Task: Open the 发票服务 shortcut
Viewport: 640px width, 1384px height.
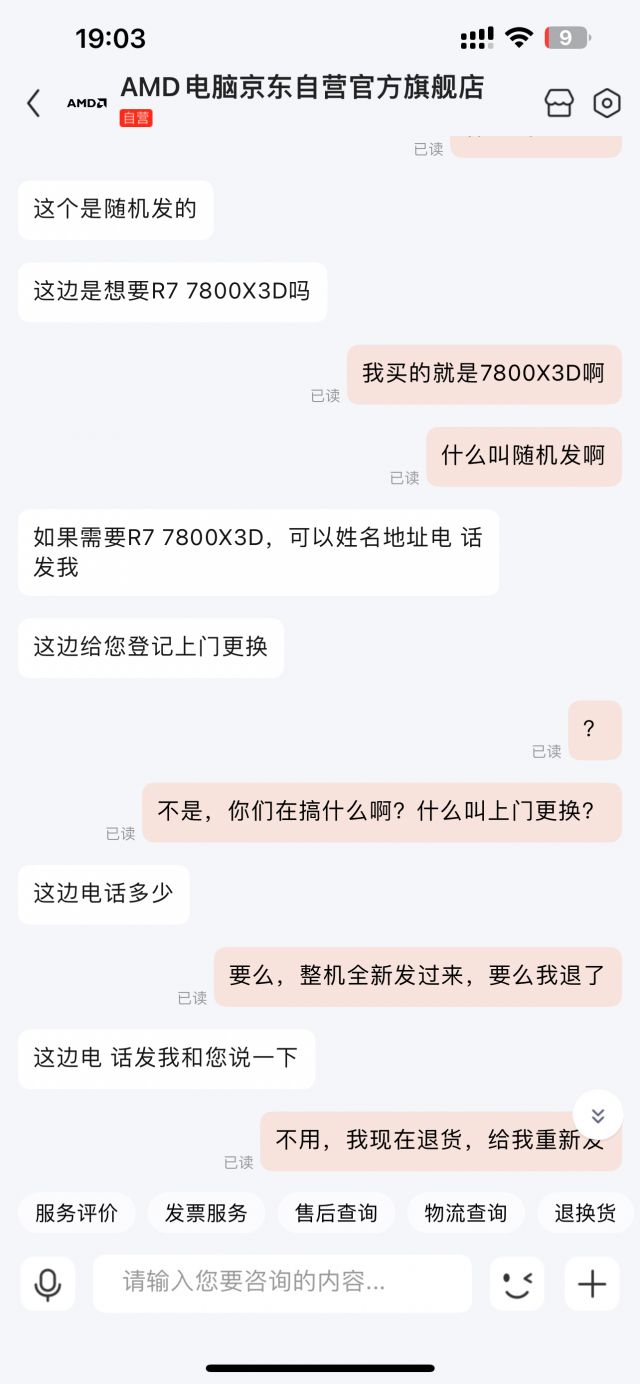Action: click(x=206, y=1213)
